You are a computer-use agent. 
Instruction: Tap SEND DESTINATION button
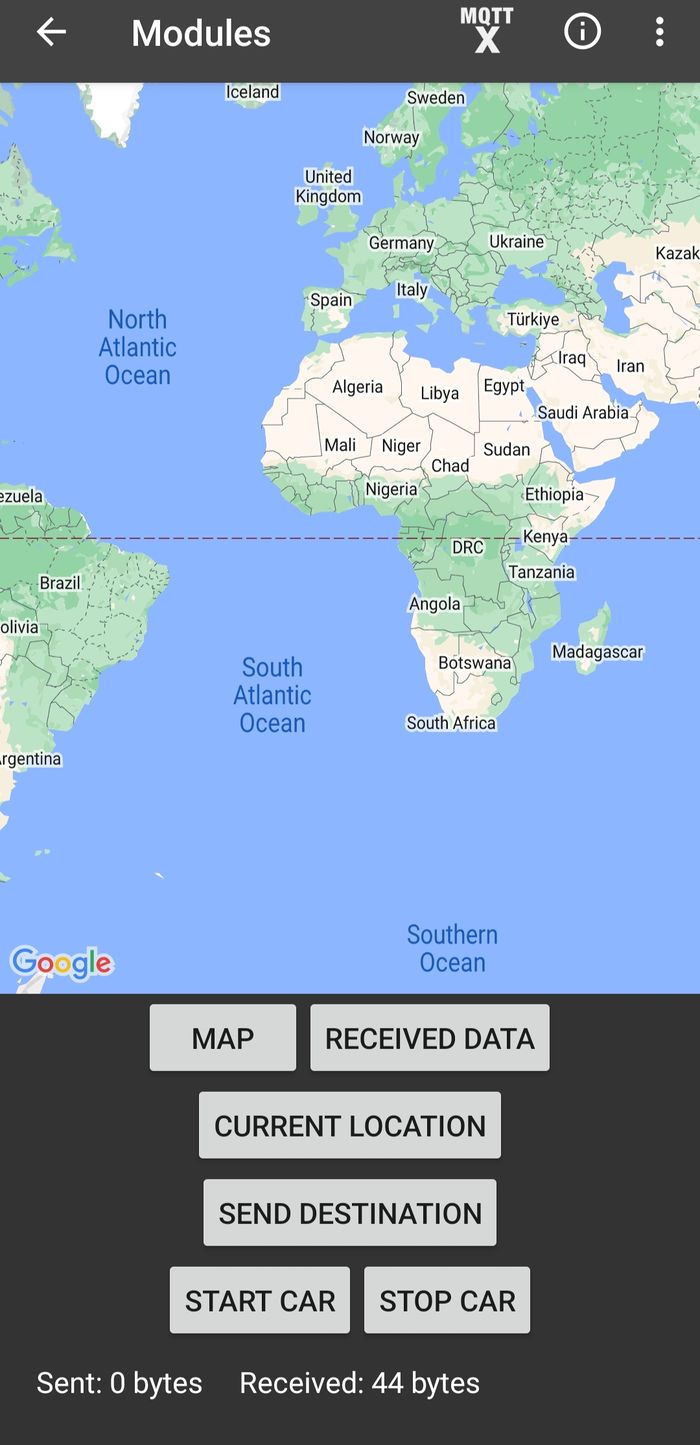[x=350, y=1213]
